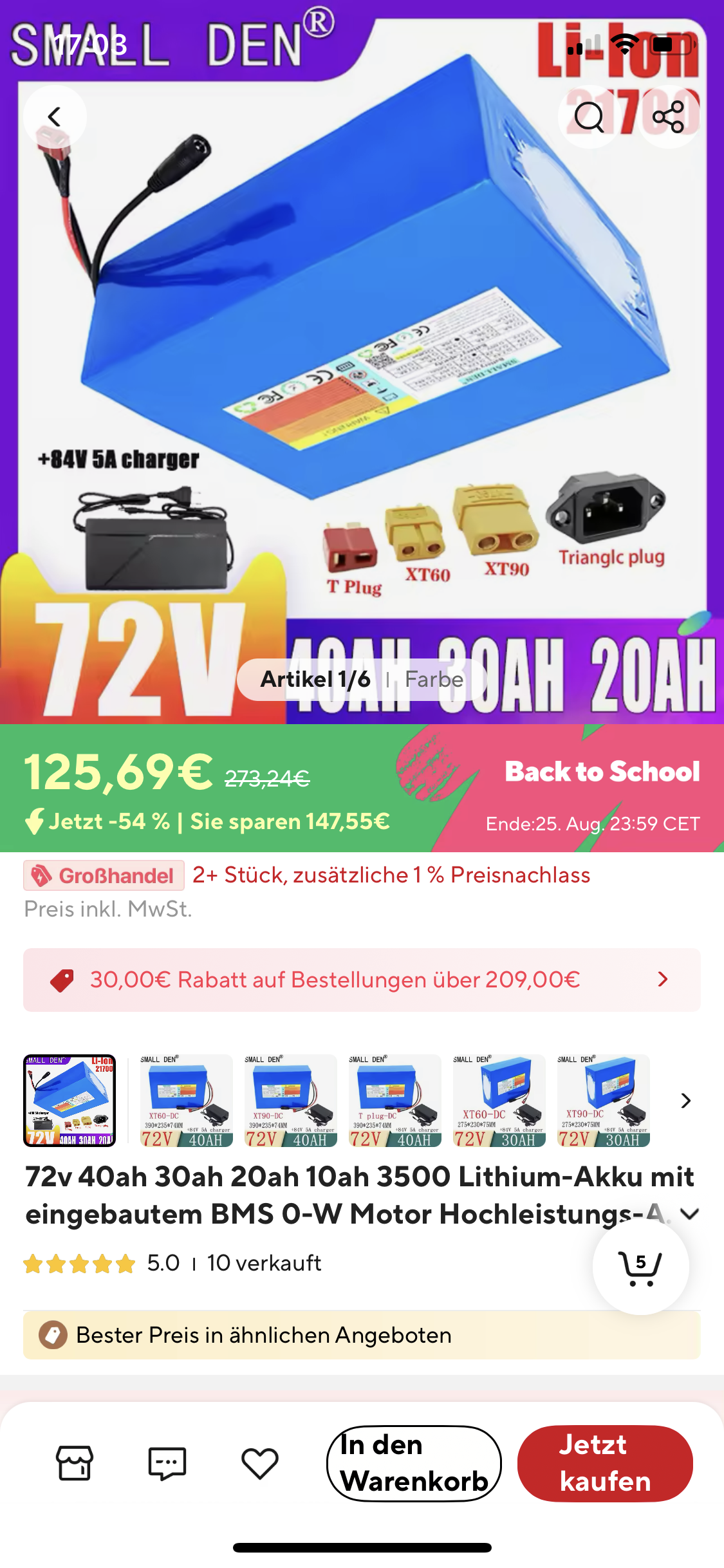Expand the full product title
The height and width of the screenshot is (1568, 724).
click(x=690, y=1214)
